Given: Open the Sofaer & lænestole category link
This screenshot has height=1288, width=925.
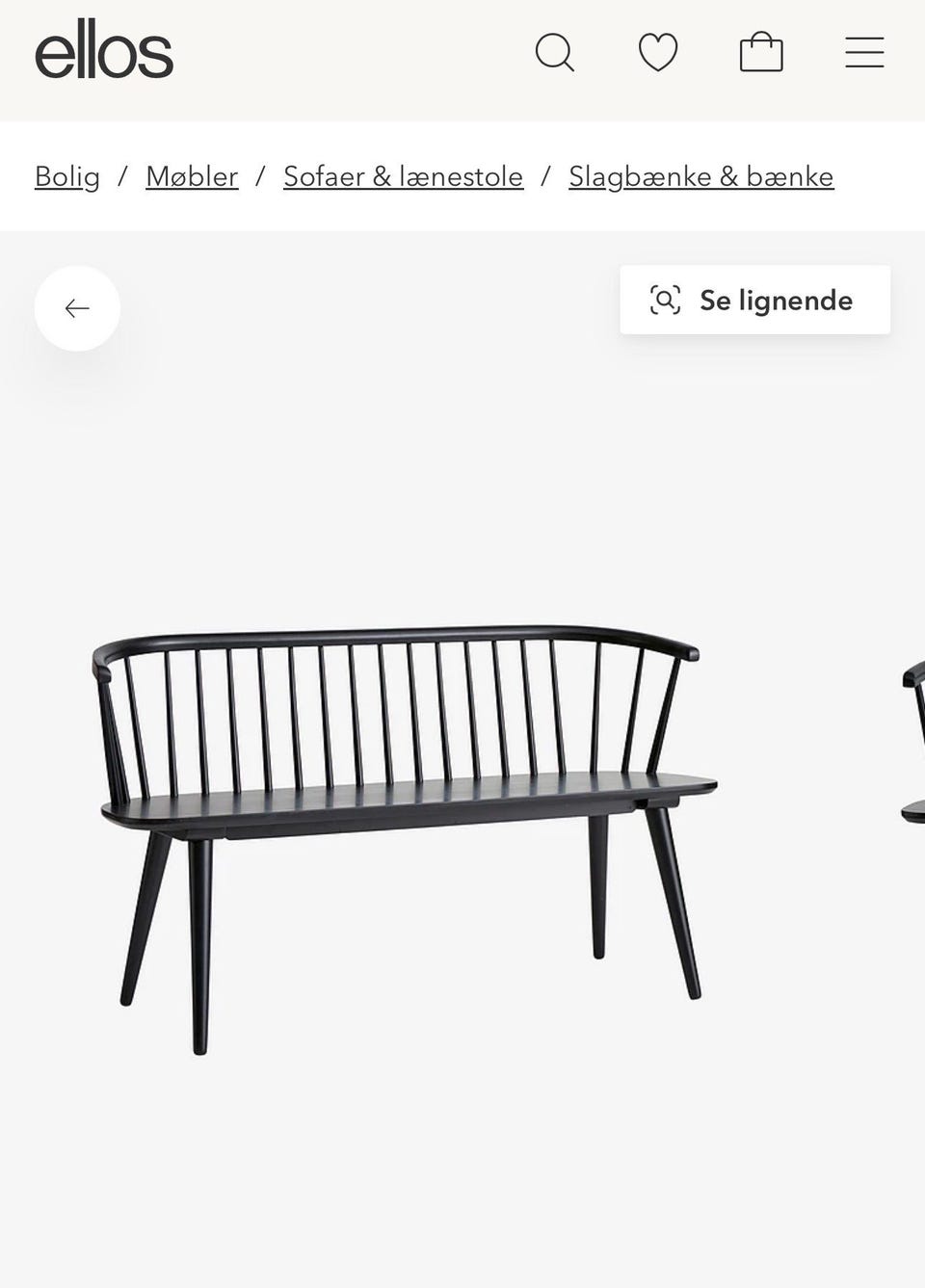Looking at the screenshot, I should (404, 176).
